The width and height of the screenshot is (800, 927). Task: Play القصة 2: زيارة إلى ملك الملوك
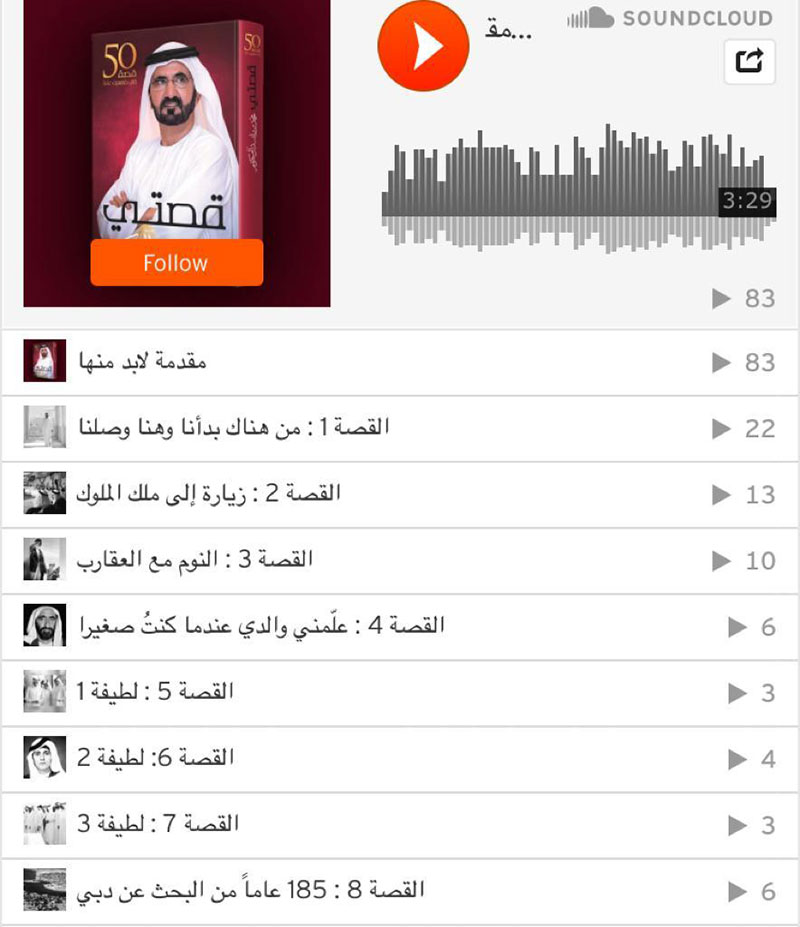400,495
